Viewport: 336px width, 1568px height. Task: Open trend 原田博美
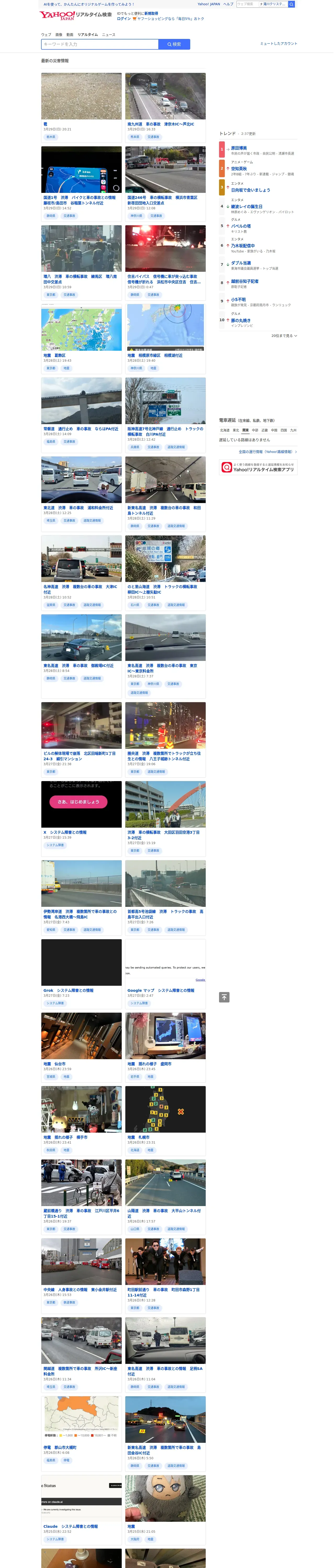point(239,148)
